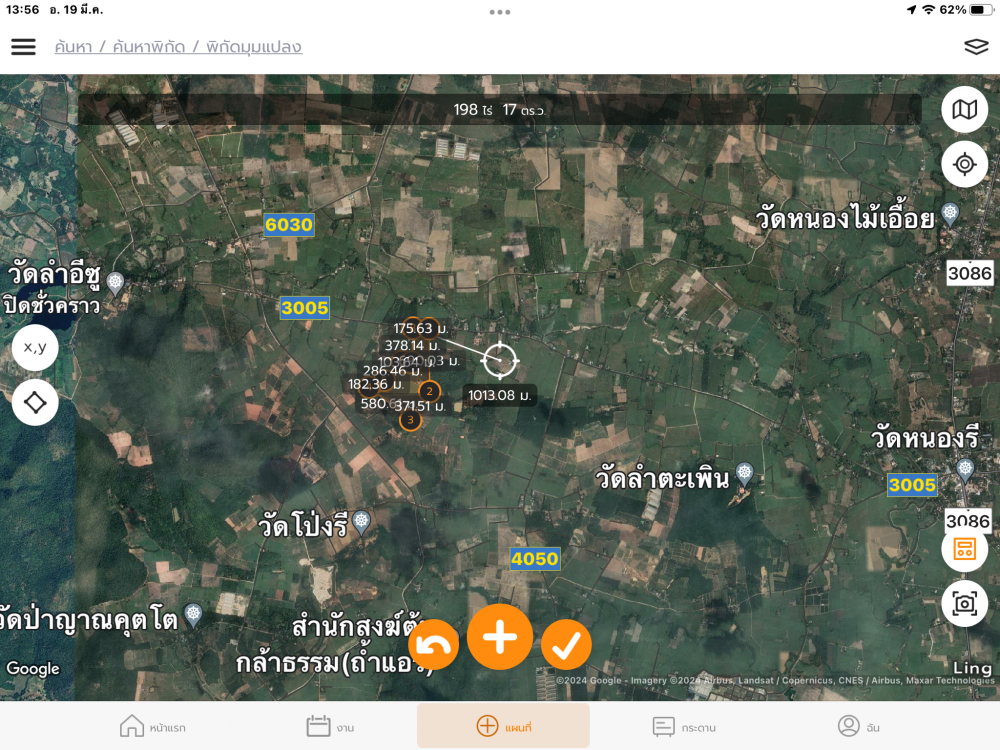Select point marker 3 on the map
Screen dimensions: 1000x750
coord(410,420)
